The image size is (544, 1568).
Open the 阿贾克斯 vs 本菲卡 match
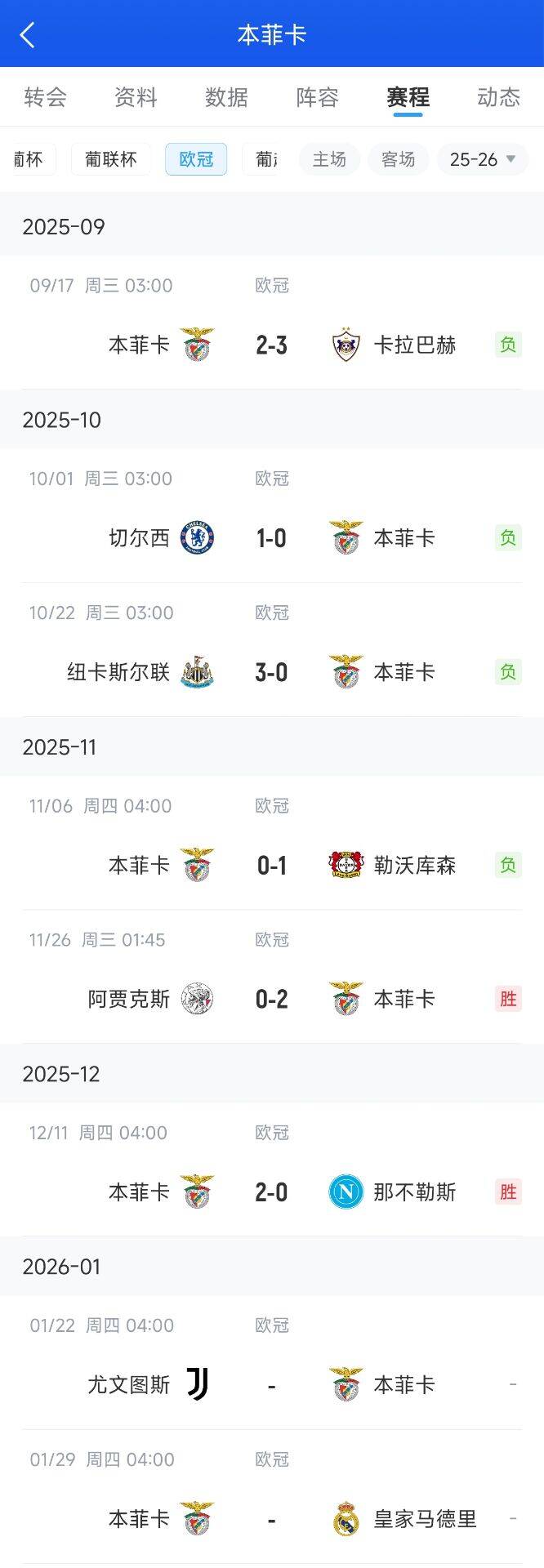click(x=272, y=999)
